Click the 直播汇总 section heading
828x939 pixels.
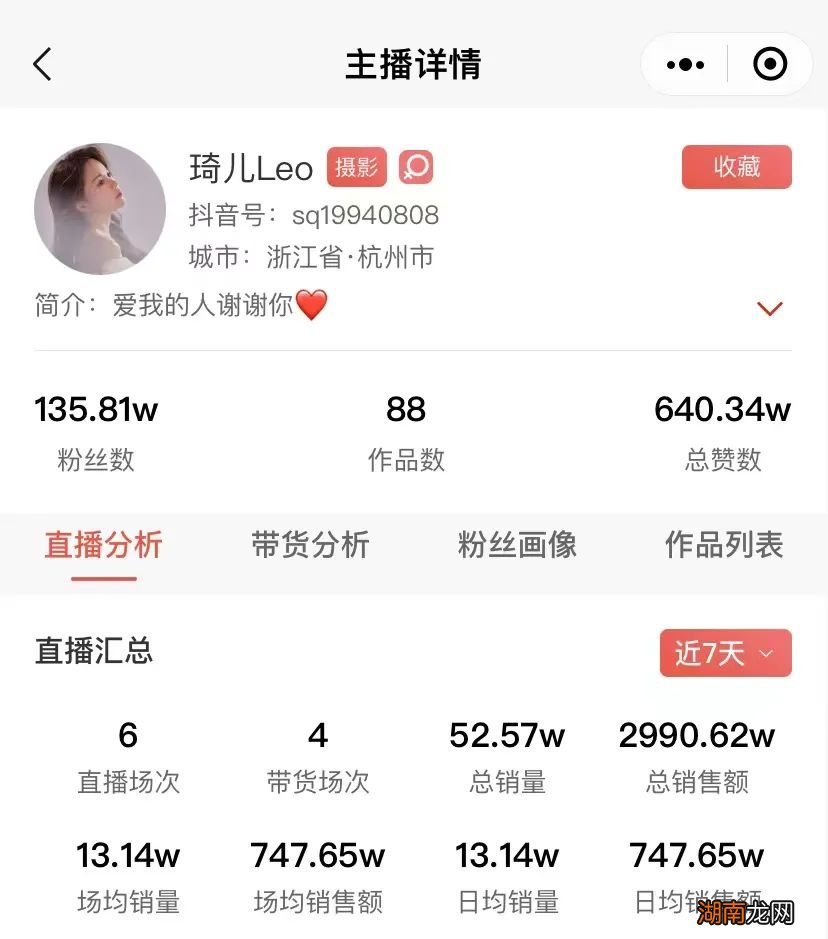pyautogui.click(x=95, y=652)
